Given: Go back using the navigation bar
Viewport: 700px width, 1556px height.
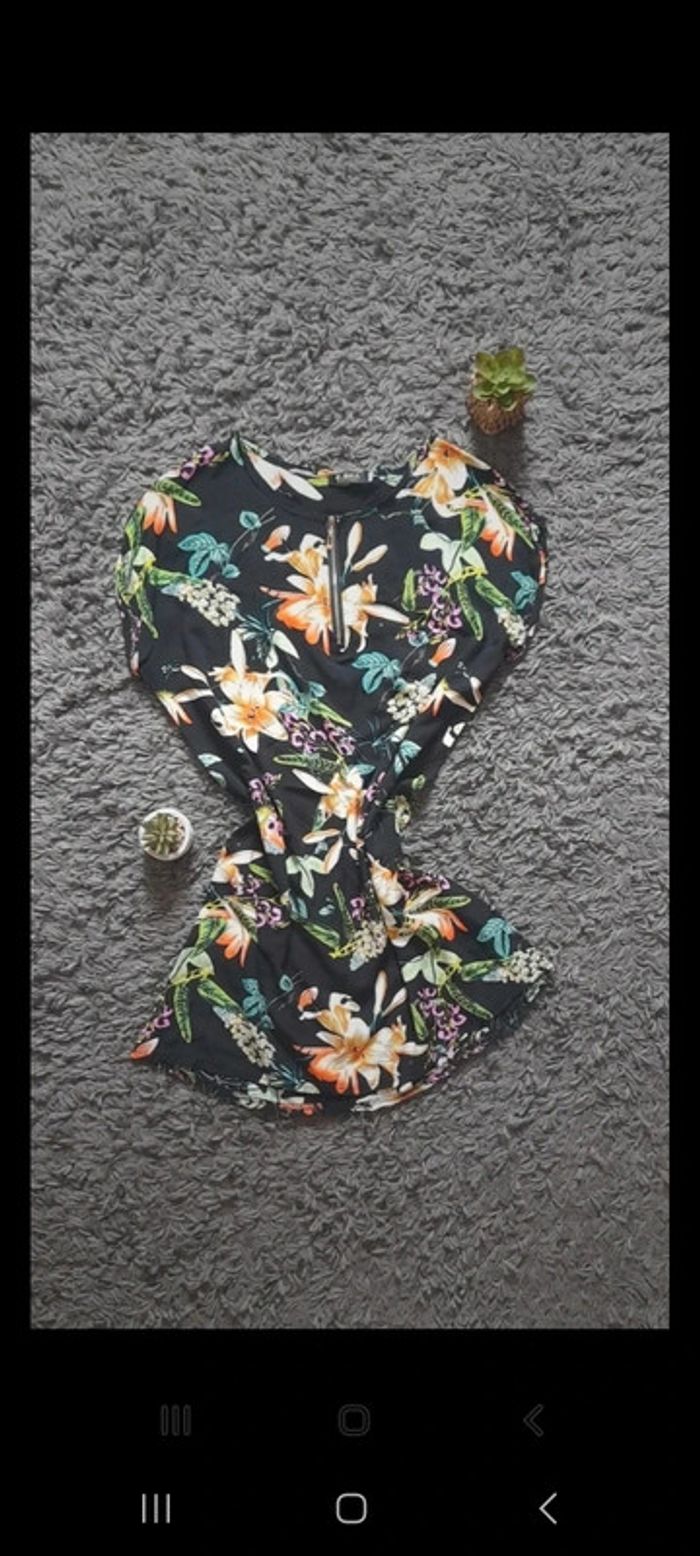Looking at the screenshot, I should (547, 1508).
